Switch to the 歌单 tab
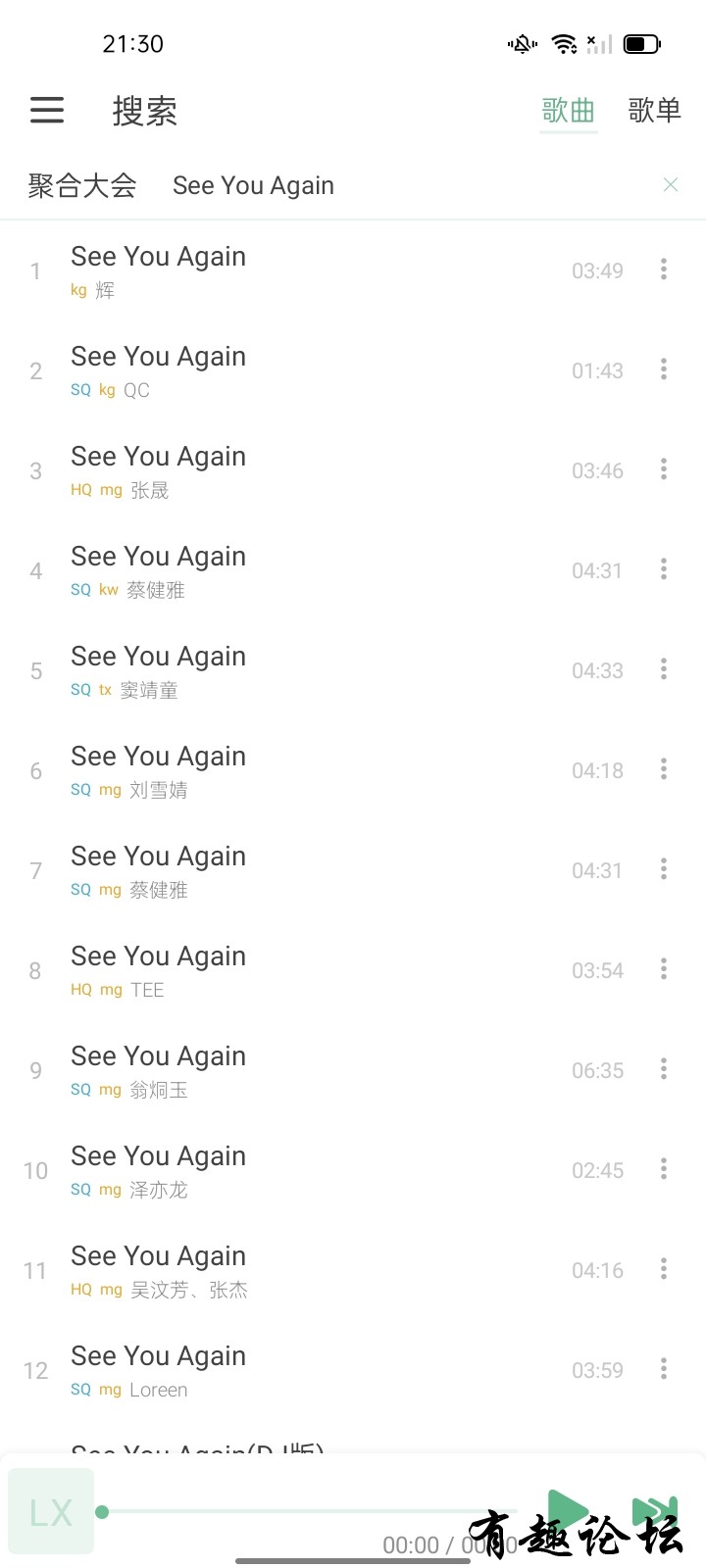This screenshot has width=706, height=1568. pyautogui.click(x=654, y=111)
